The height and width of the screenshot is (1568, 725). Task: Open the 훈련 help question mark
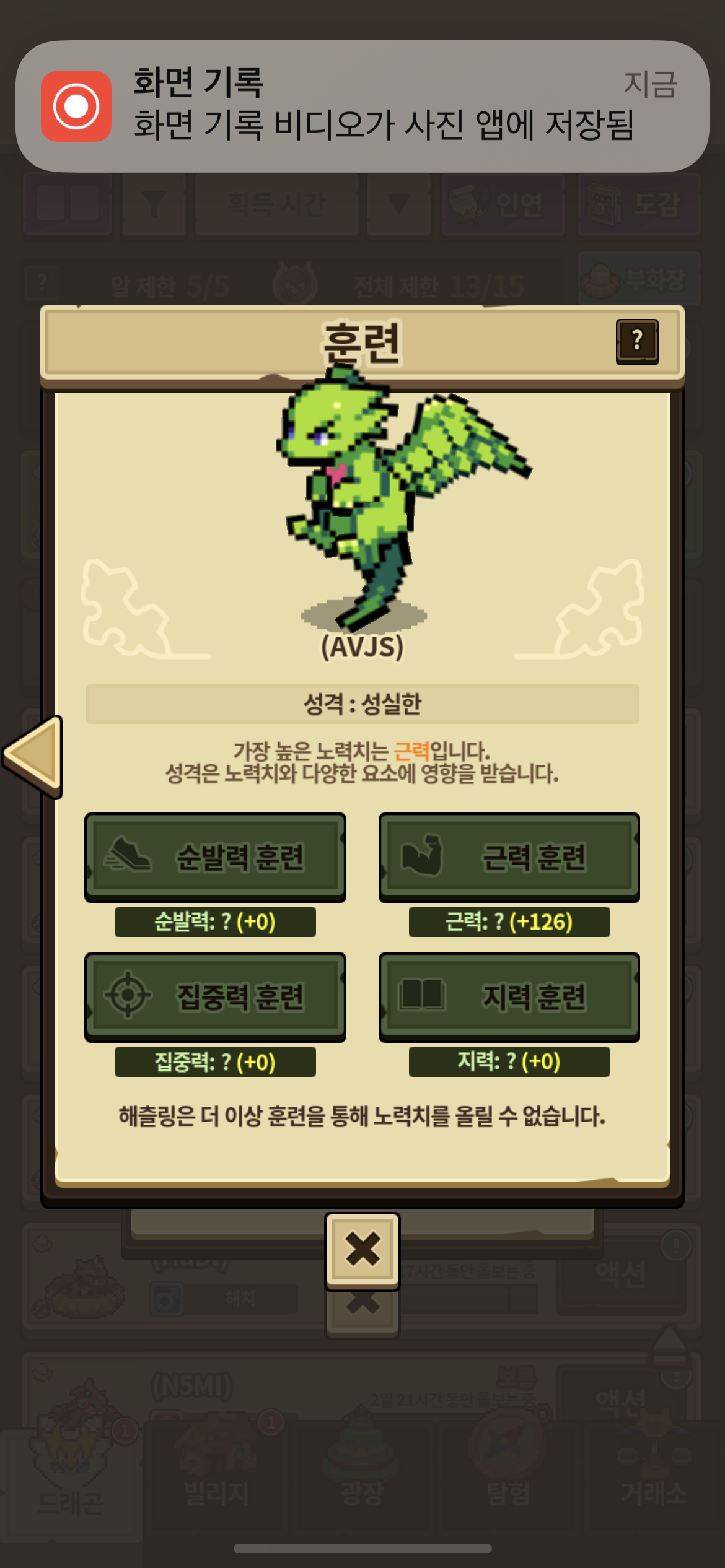tap(637, 341)
